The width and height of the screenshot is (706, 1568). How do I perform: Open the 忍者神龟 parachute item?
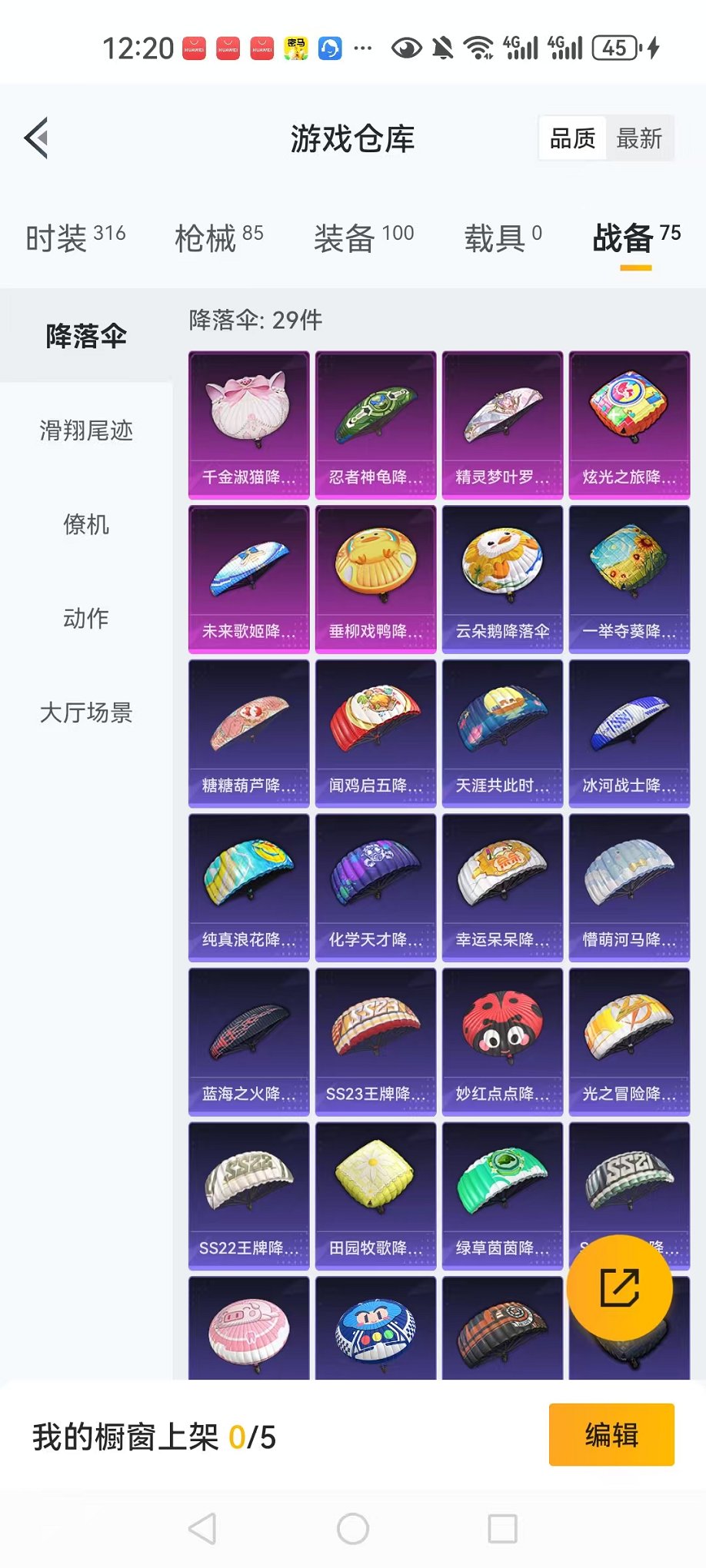[x=375, y=424]
